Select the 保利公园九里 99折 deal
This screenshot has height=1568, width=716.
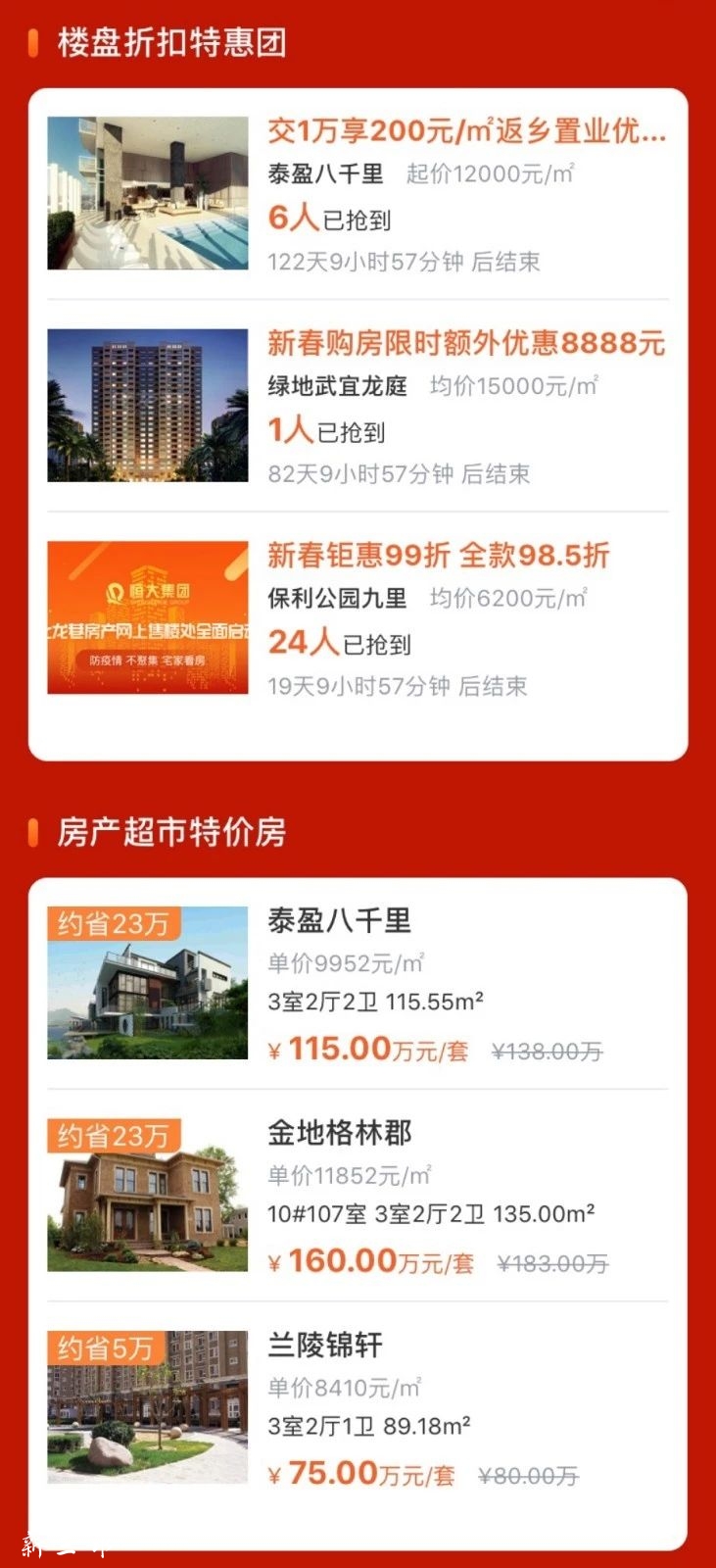point(439,556)
